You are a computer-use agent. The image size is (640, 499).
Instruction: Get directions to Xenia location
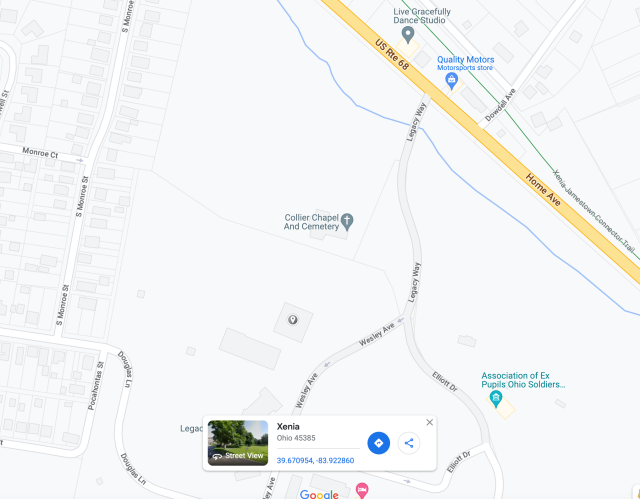[378, 443]
